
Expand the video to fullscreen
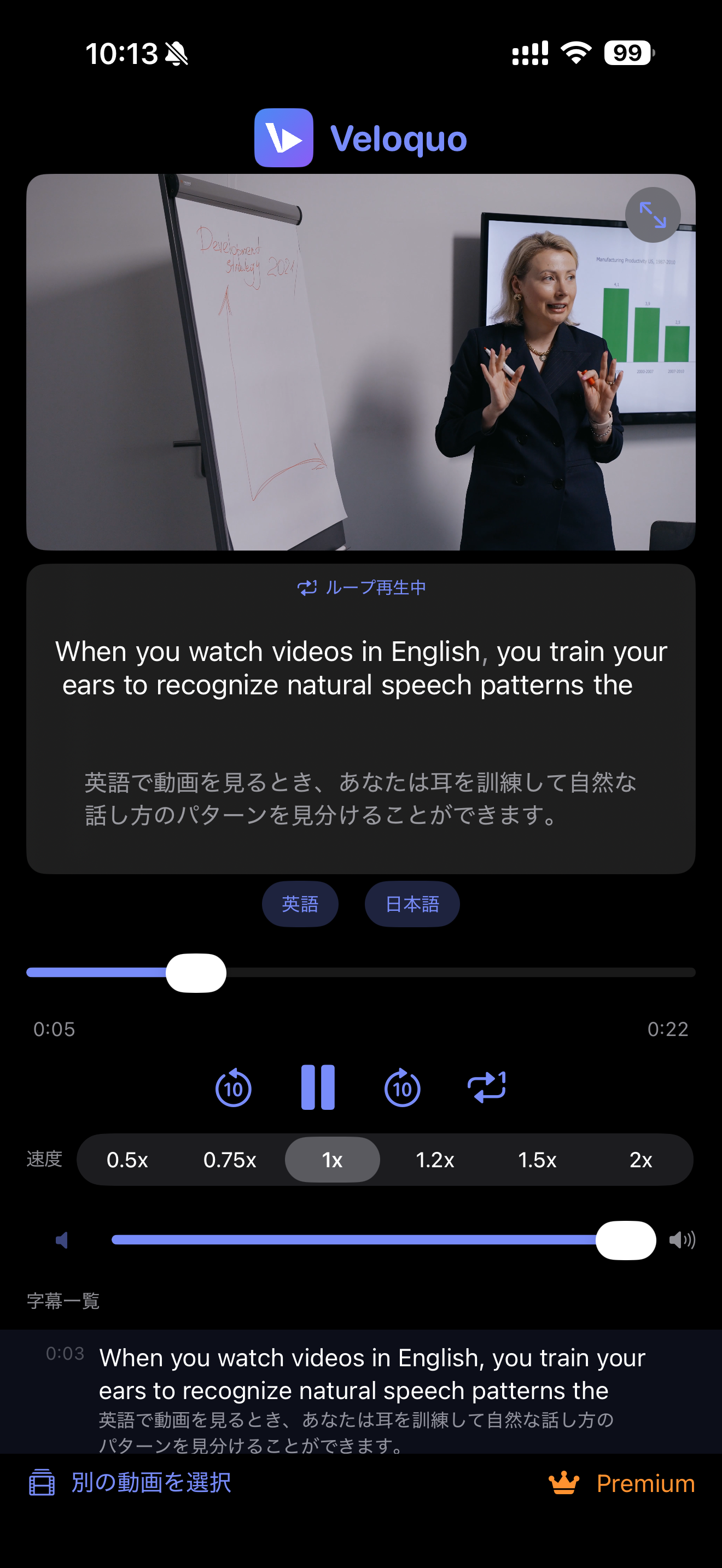click(653, 214)
